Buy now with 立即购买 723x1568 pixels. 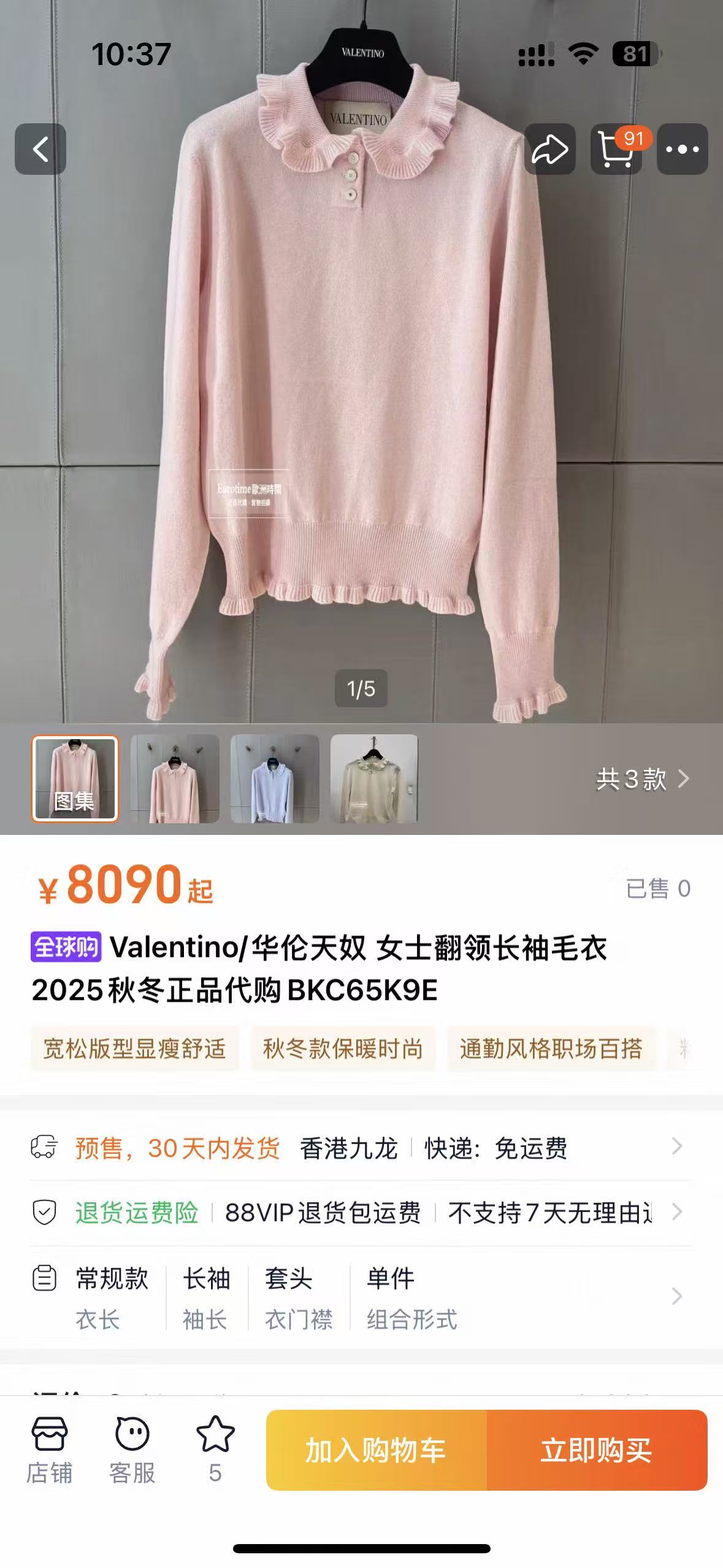597,1450
